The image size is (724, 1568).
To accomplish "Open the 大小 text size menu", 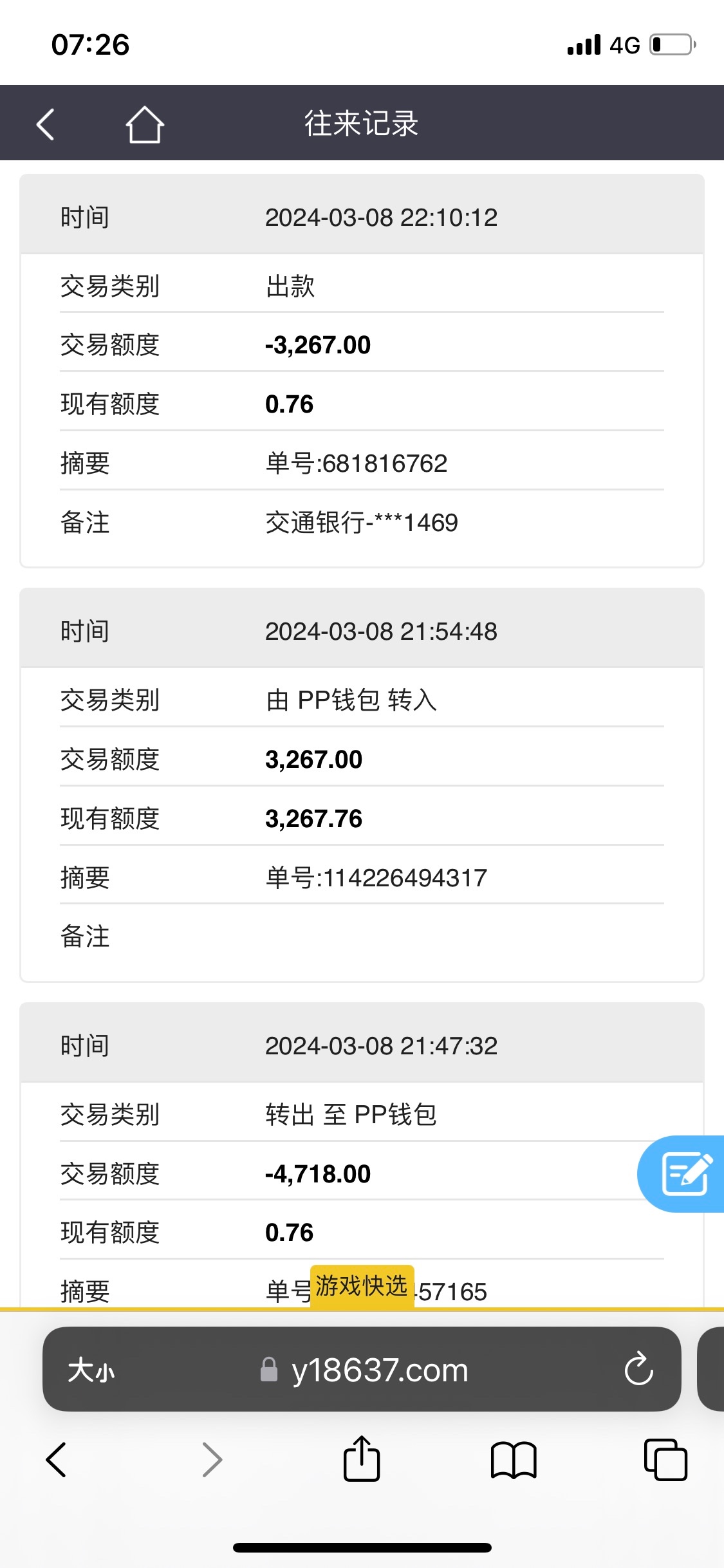I will click(x=91, y=1370).
